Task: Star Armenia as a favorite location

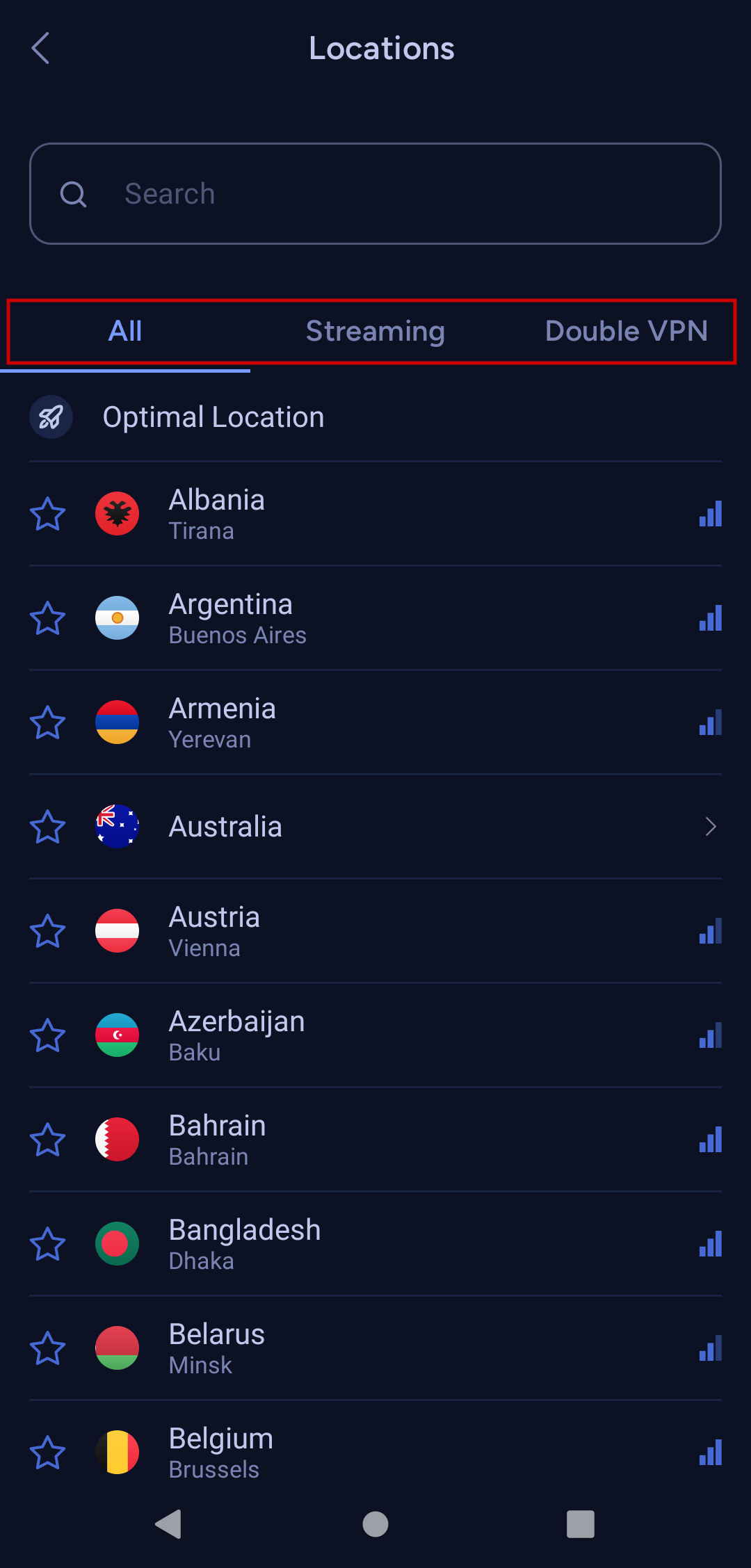Action: pos(47,722)
